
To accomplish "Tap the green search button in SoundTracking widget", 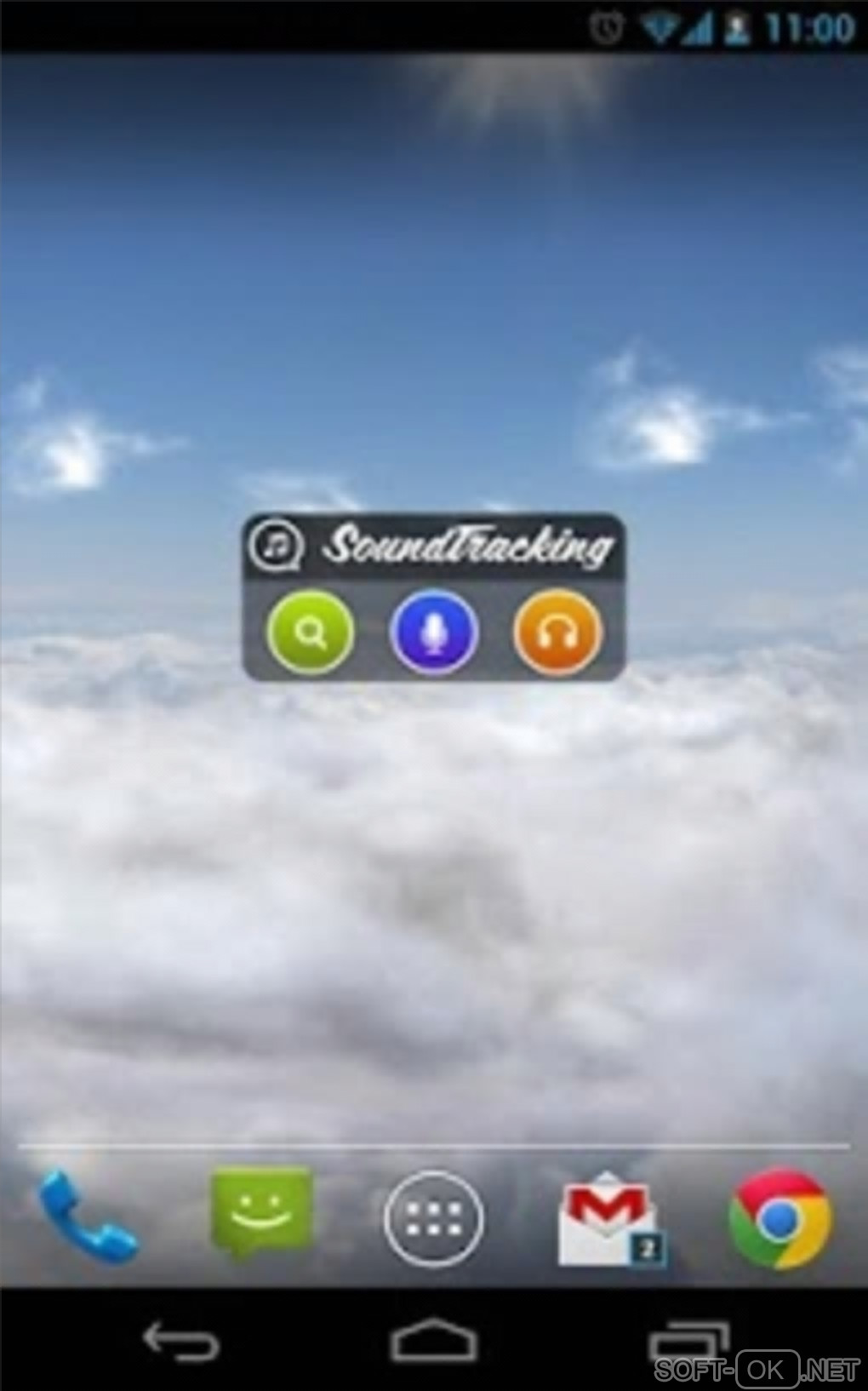I will click(311, 632).
